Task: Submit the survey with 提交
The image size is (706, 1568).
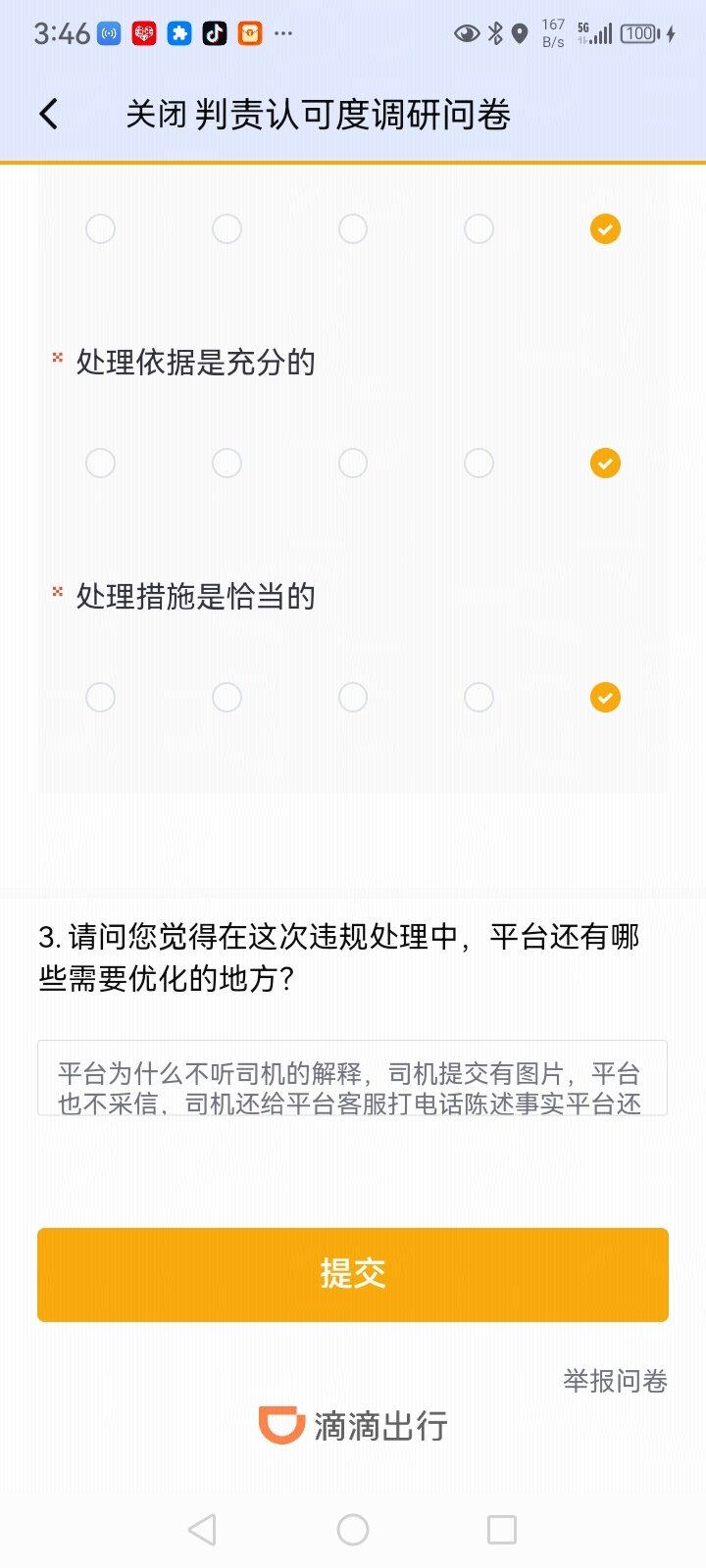Action: [x=352, y=1274]
